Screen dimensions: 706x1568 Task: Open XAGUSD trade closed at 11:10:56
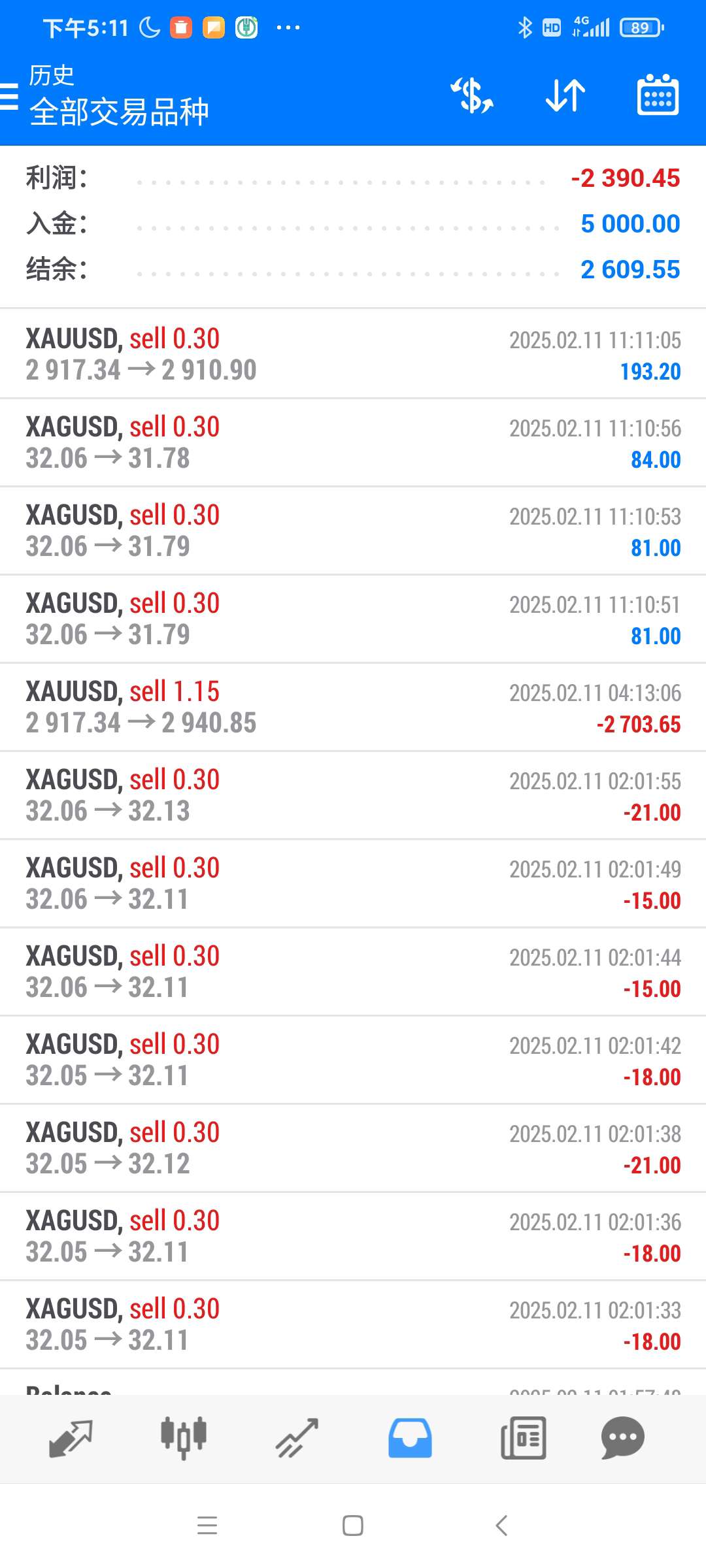(353, 442)
